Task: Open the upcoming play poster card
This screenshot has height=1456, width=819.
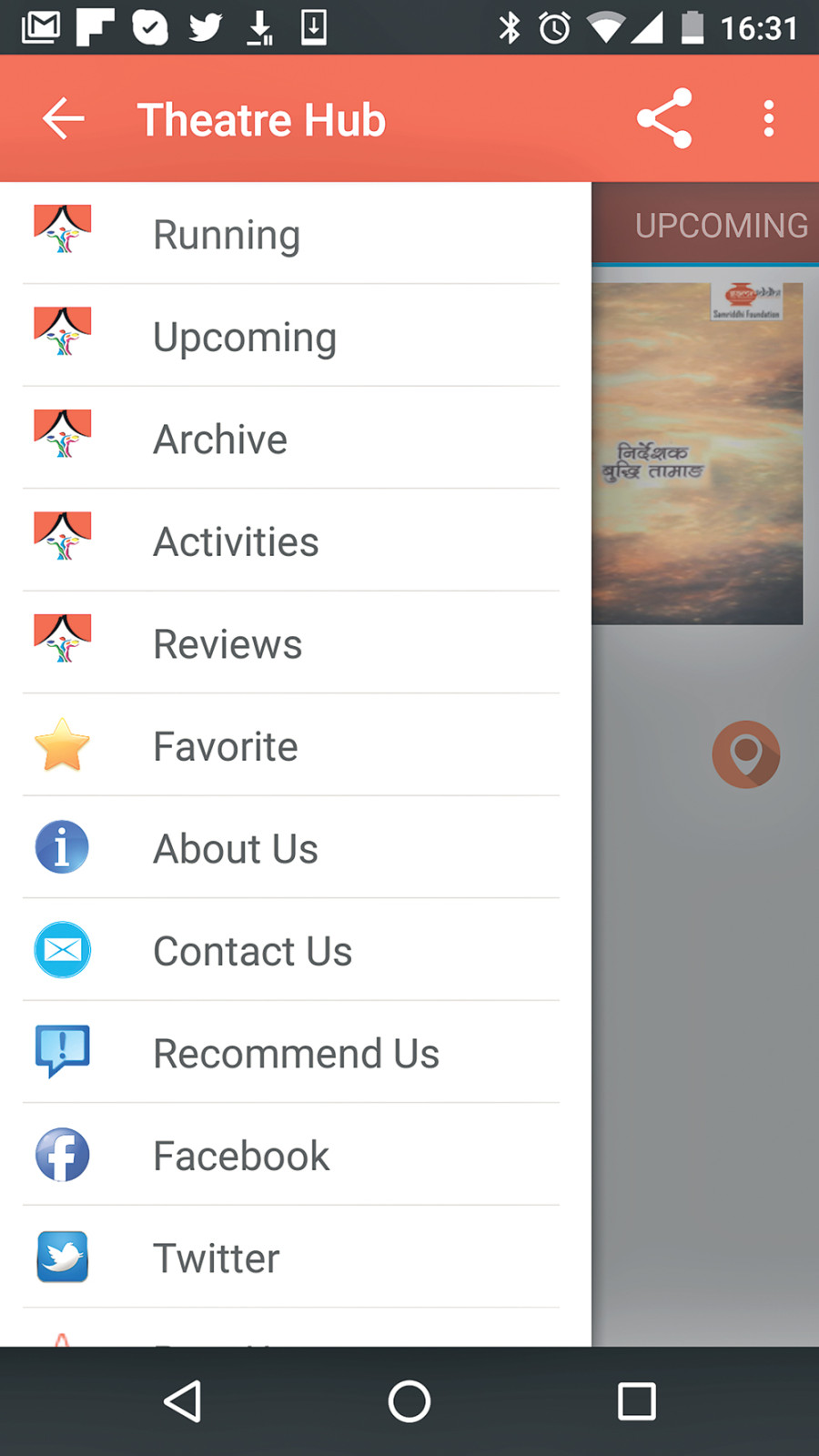Action: (697, 453)
